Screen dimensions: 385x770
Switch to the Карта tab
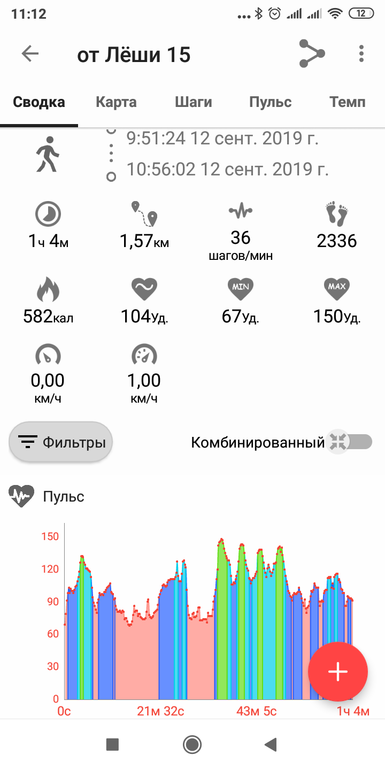point(116,102)
